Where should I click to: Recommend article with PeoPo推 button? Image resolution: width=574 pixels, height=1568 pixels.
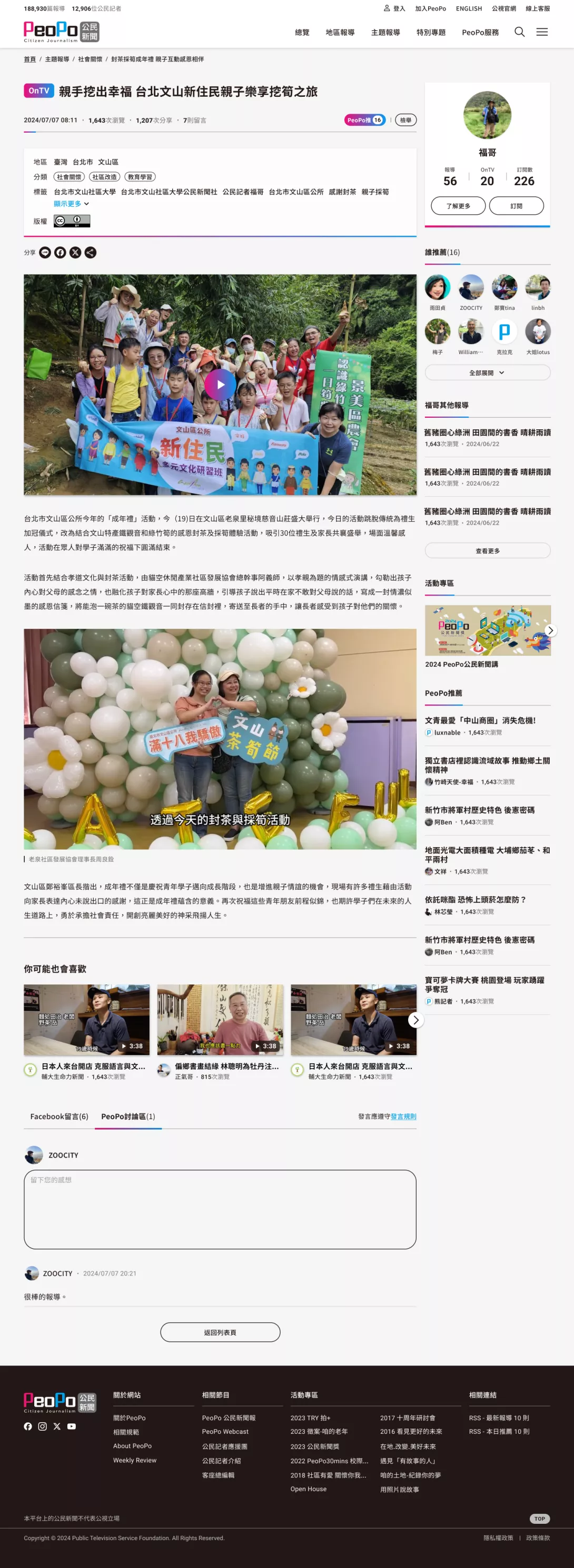coord(364,120)
